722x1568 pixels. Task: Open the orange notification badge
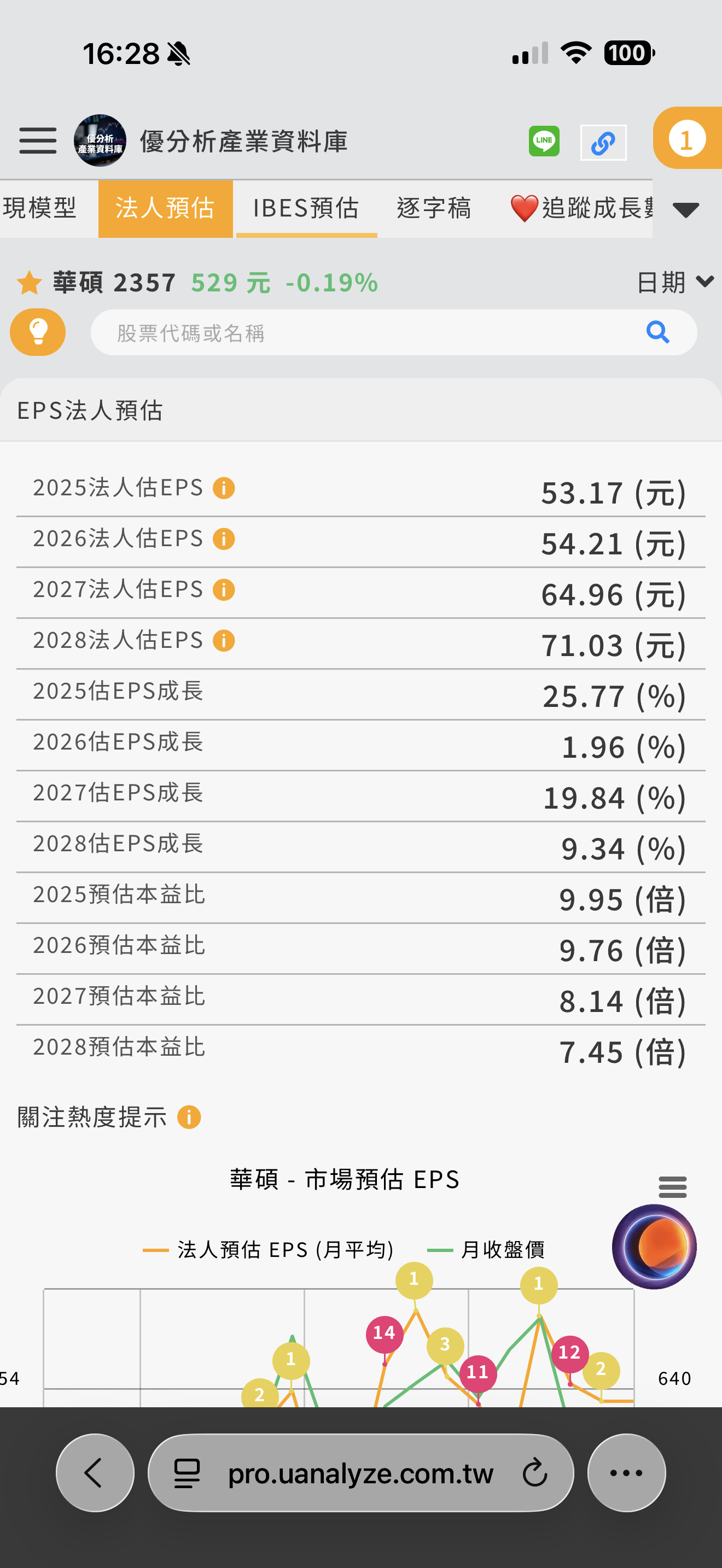click(686, 139)
